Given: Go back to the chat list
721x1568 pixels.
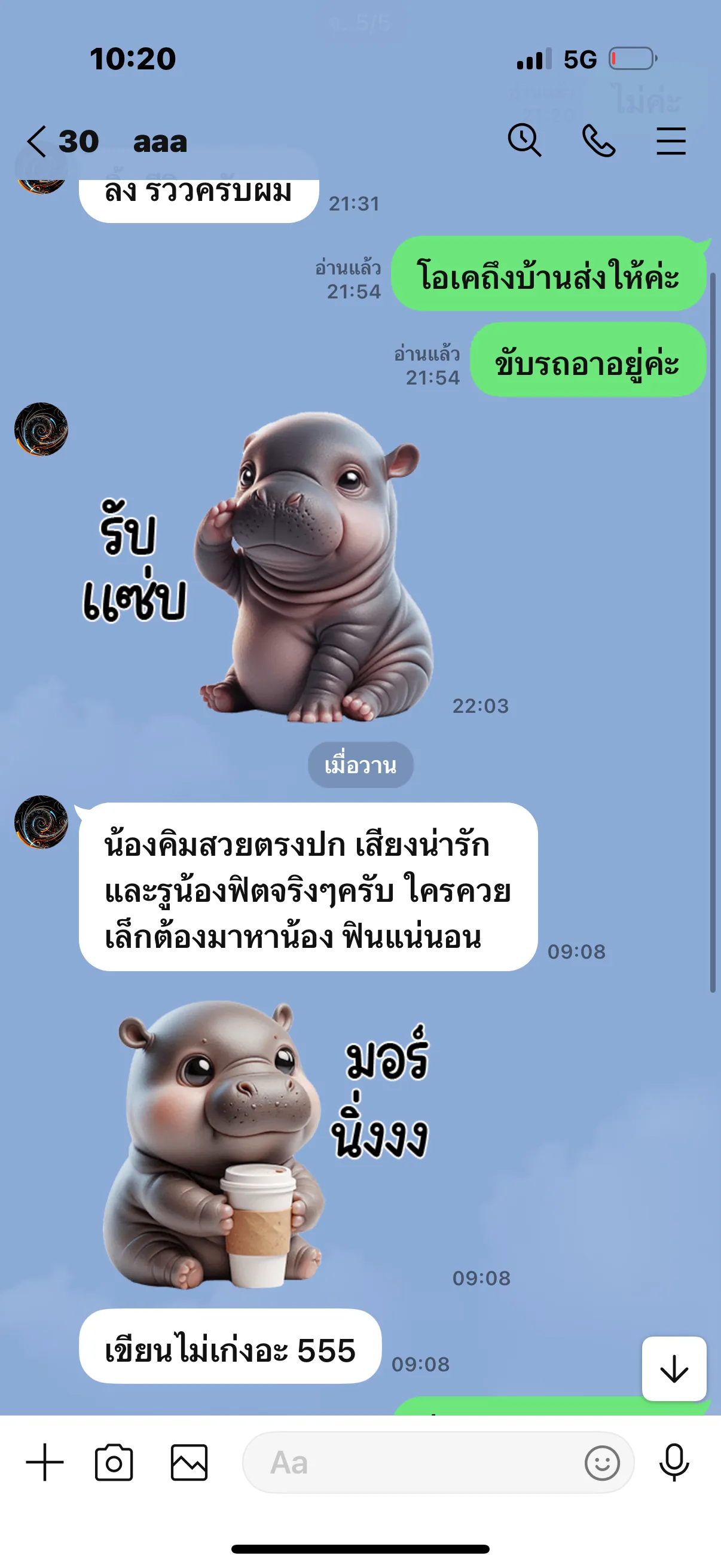Looking at the screenshot, I should click(38, 141).
